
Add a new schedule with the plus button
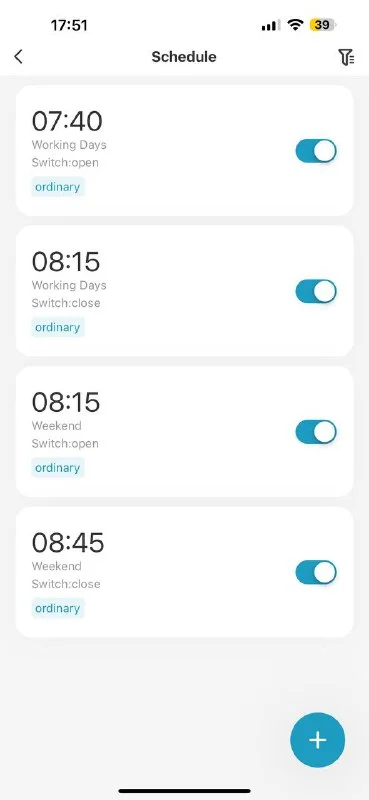point(317,740)
